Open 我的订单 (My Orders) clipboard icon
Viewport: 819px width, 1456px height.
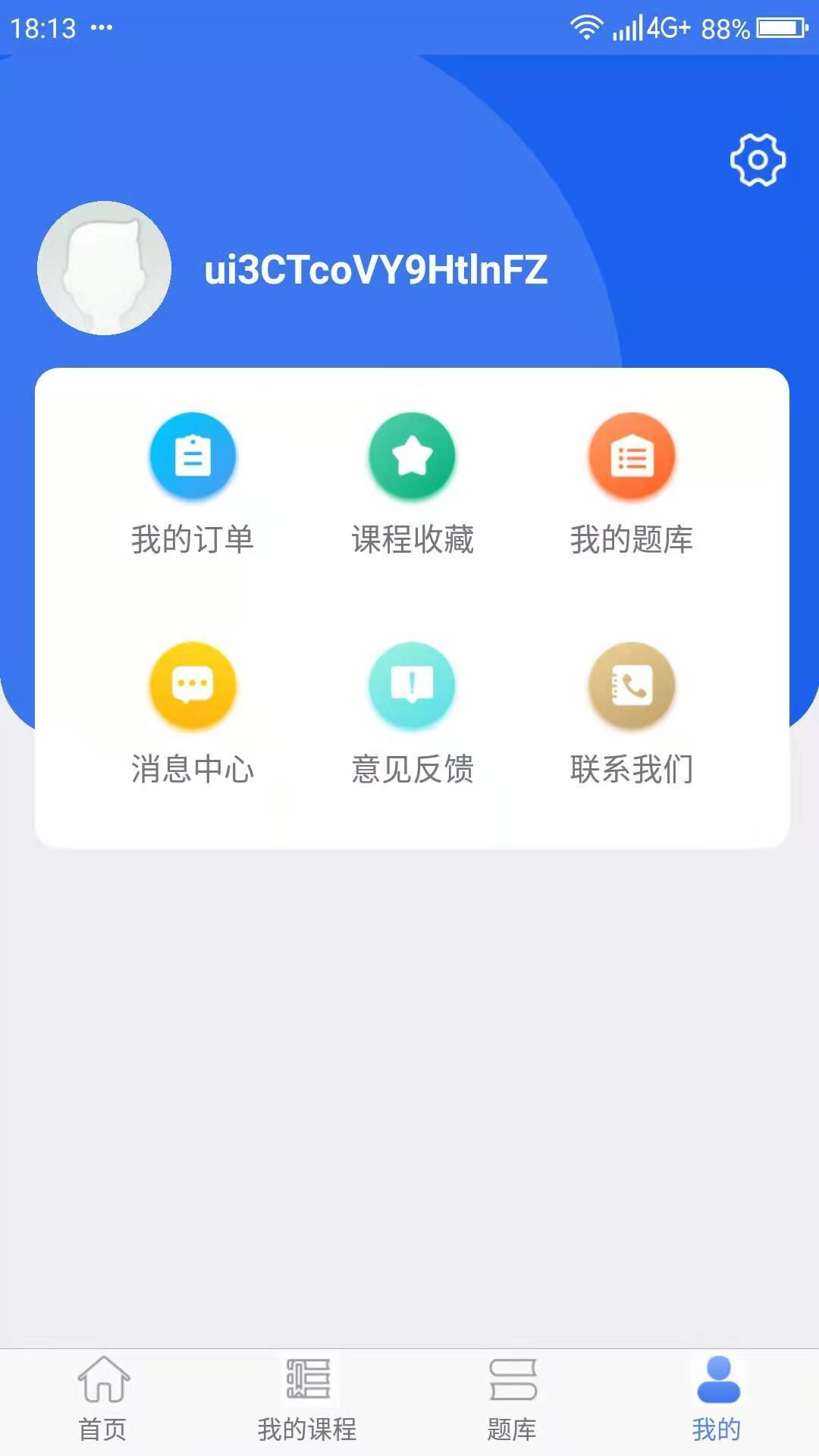coord(193,456)
